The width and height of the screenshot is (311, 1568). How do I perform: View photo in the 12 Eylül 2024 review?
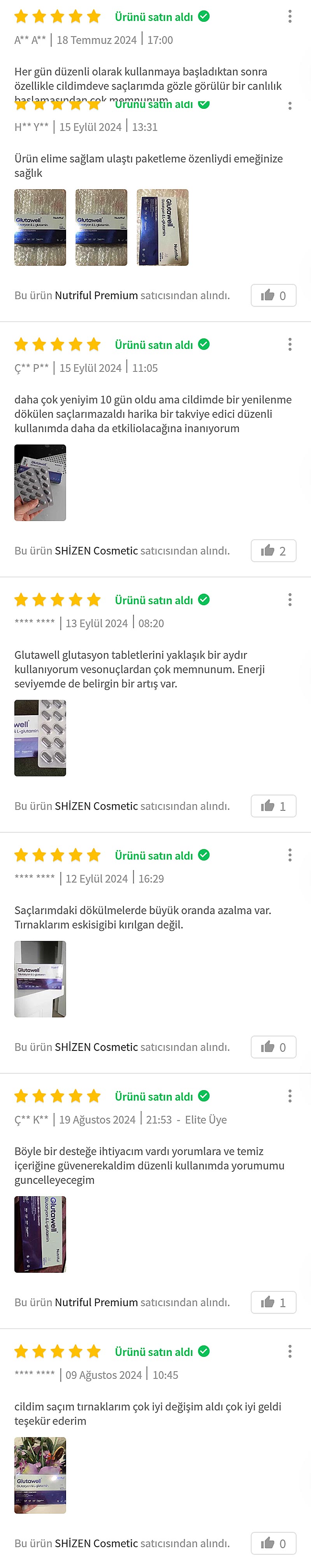pyautogui.click(x=40, y=979)
